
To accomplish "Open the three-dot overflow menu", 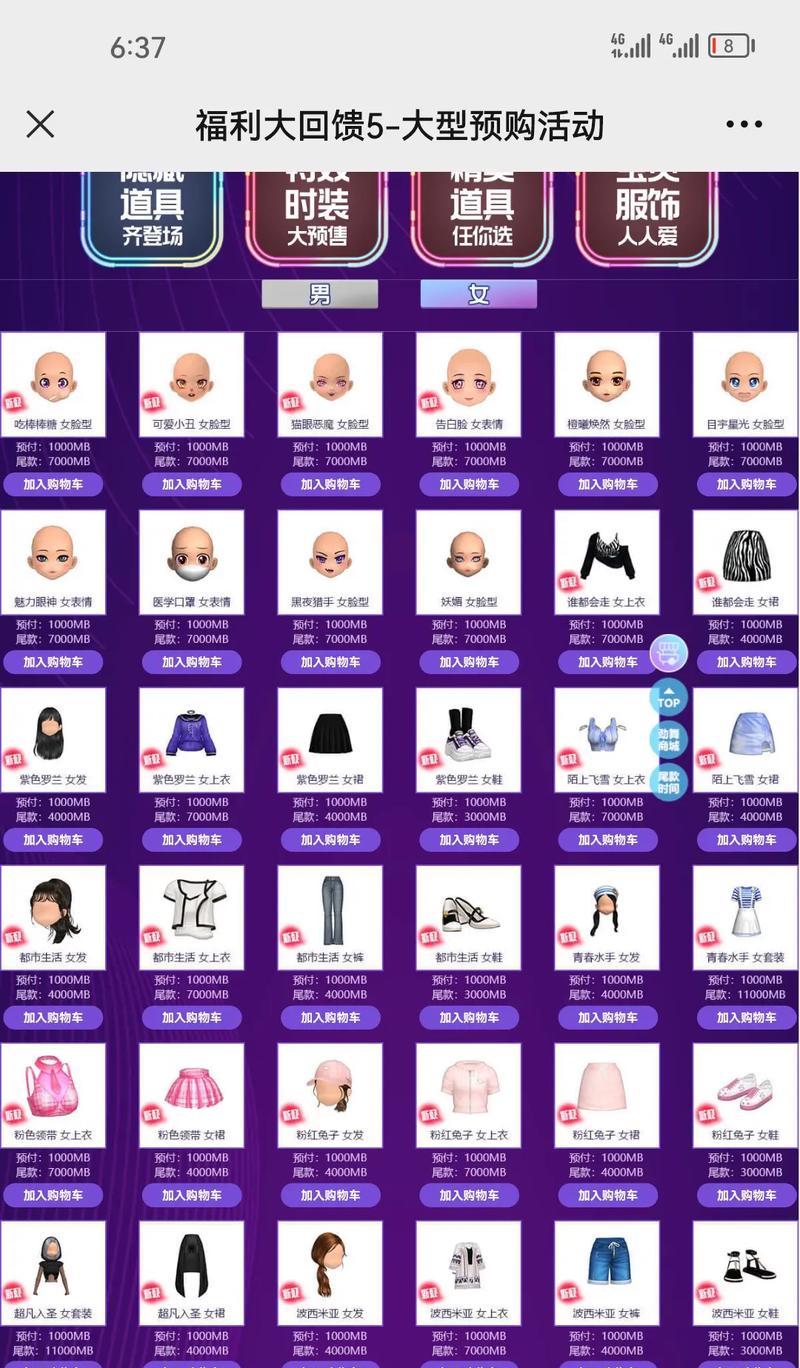I will (x=744, y=125).
